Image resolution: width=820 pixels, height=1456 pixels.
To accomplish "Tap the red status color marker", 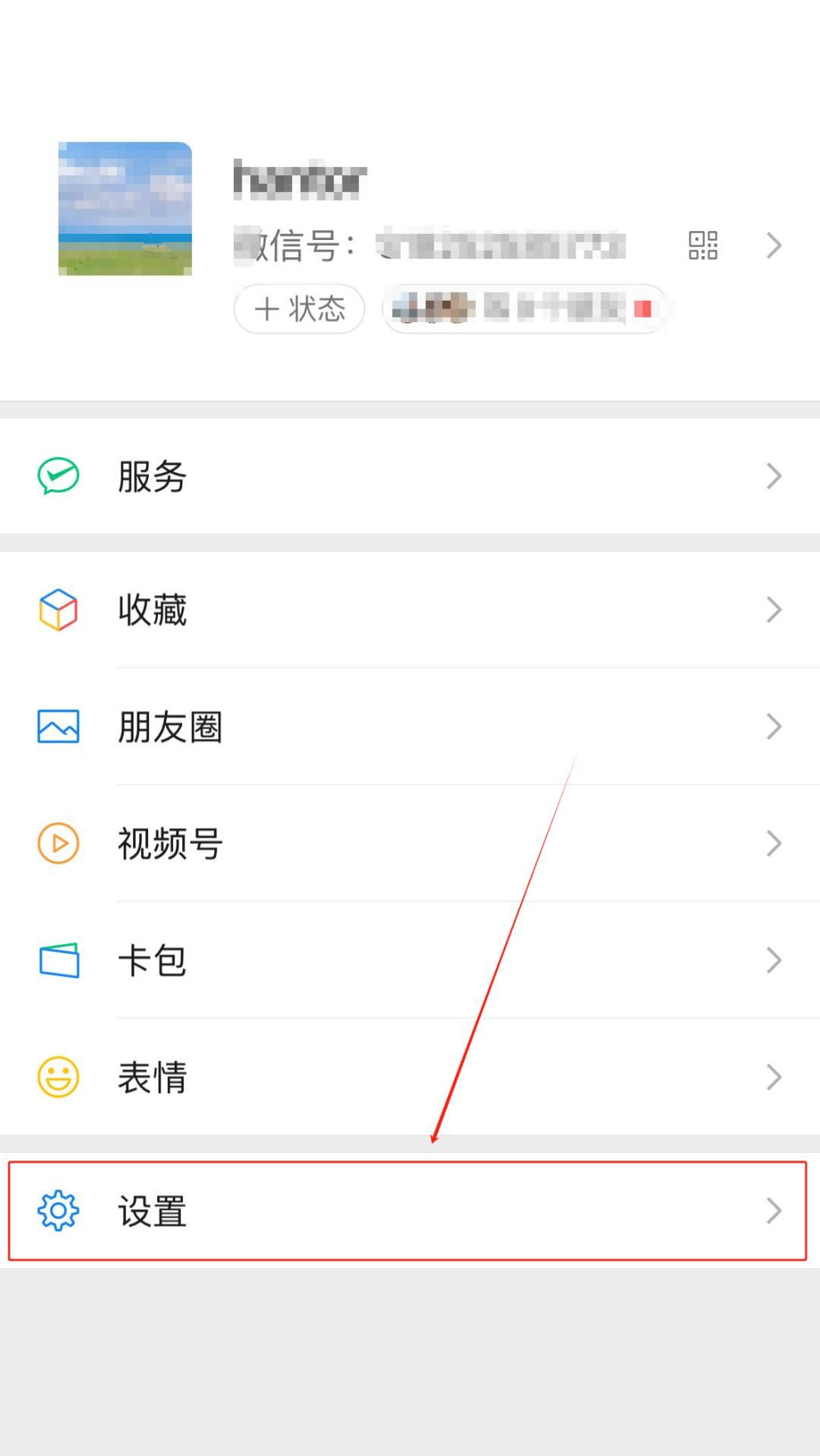I will point(645,308).
